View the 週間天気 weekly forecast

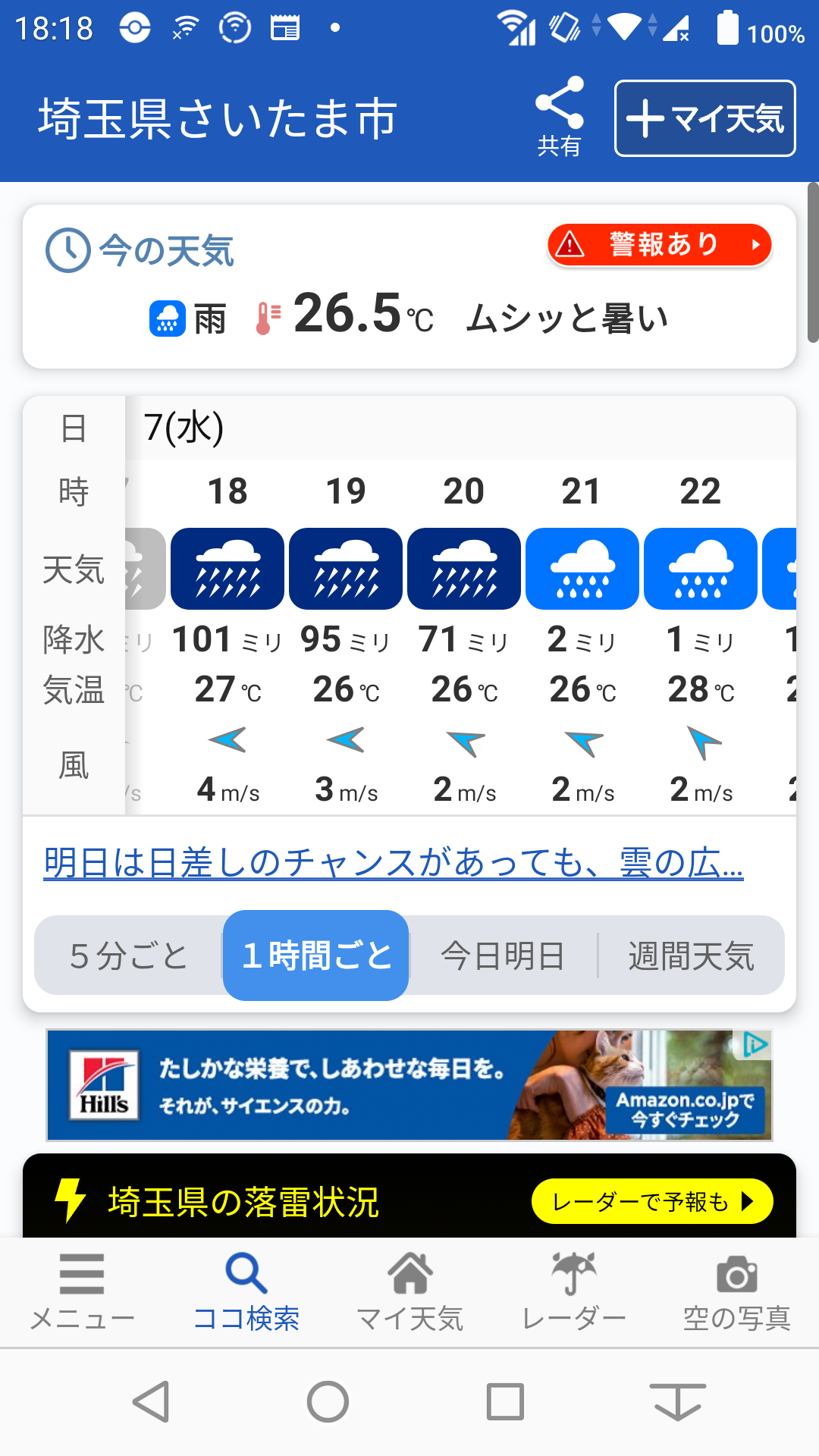tap(691, 955)
